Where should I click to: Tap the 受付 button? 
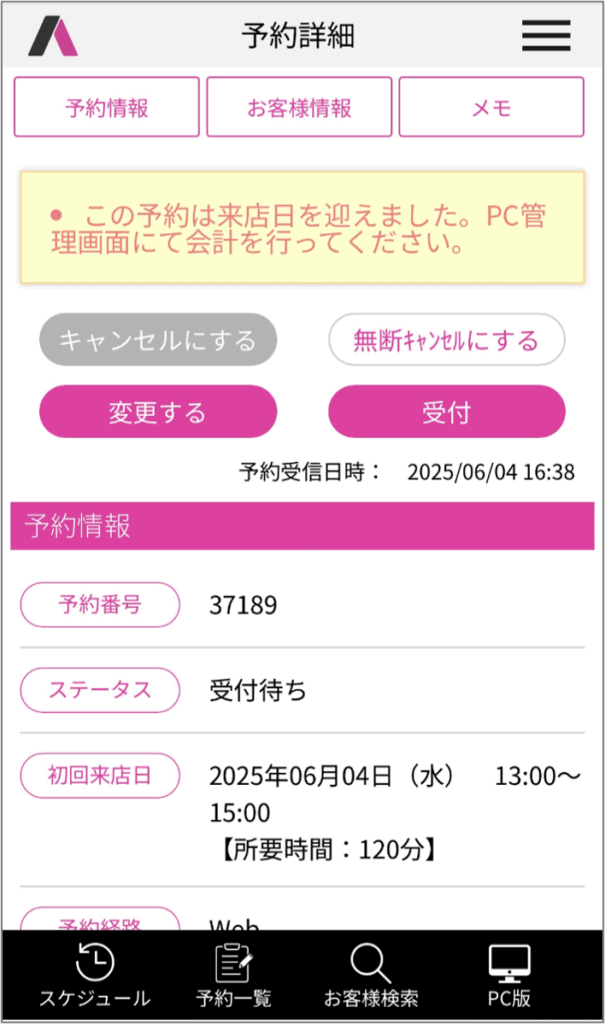point(446,412)
